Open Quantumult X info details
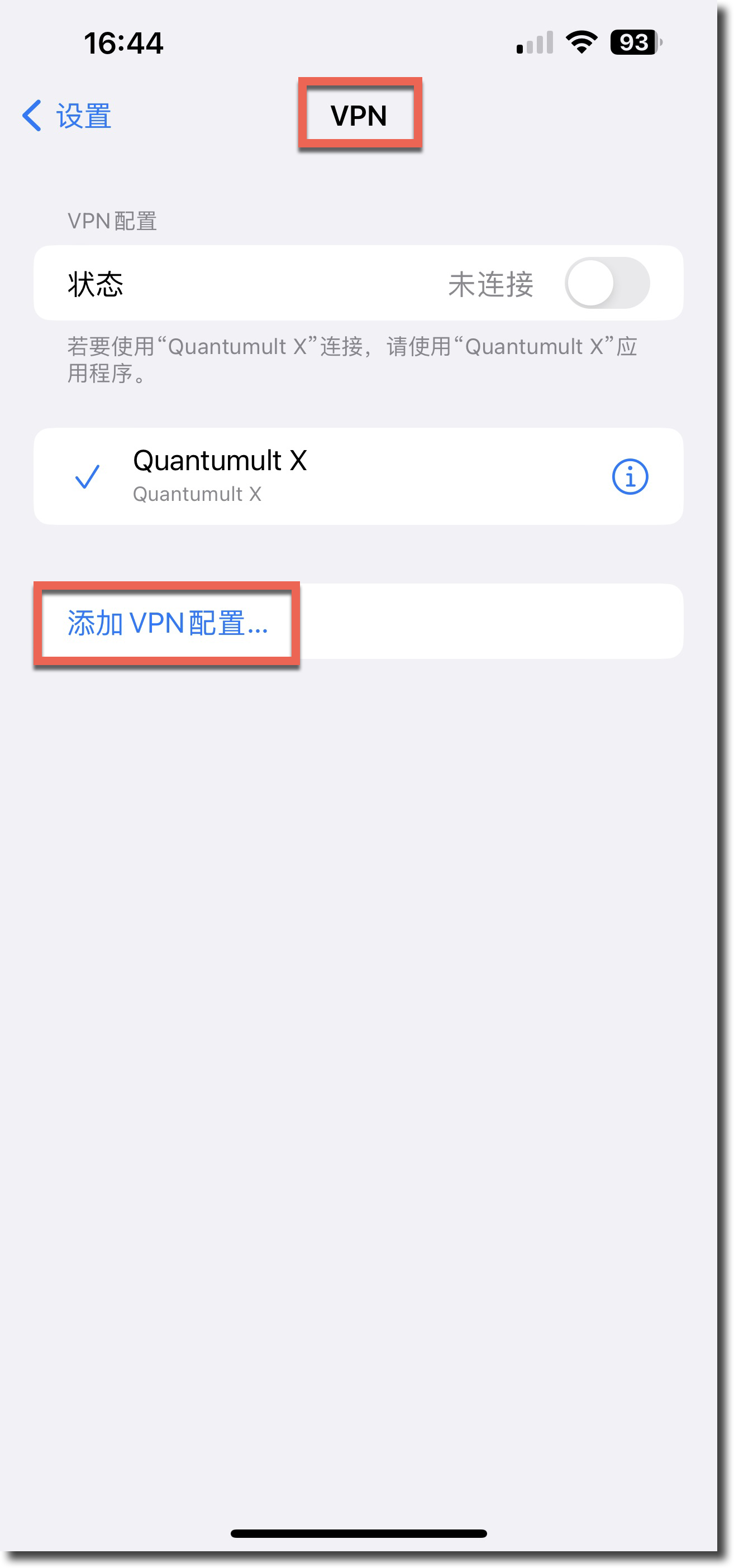Screen dimensions: 734x1568 click(629, 476)
